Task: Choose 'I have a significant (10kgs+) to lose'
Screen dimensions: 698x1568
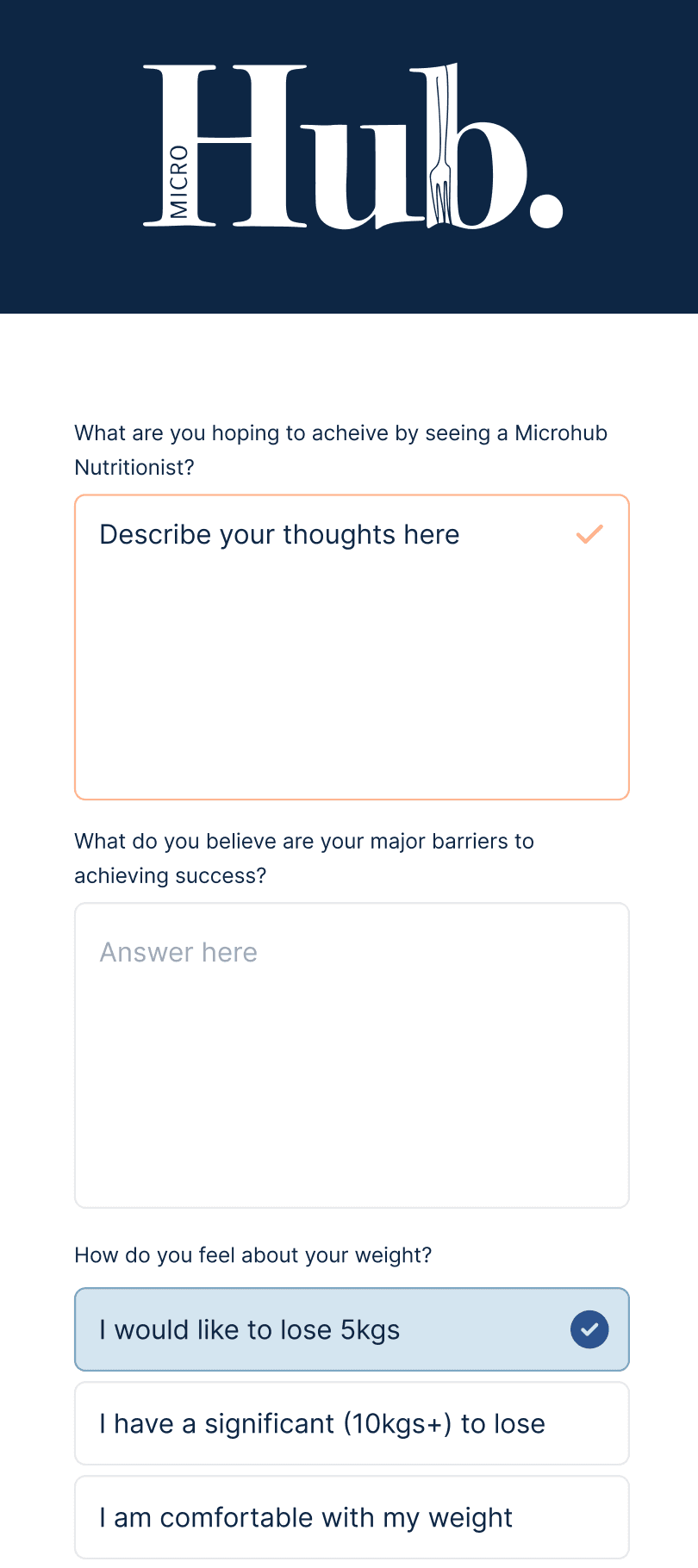Action: coord(352,1423)
